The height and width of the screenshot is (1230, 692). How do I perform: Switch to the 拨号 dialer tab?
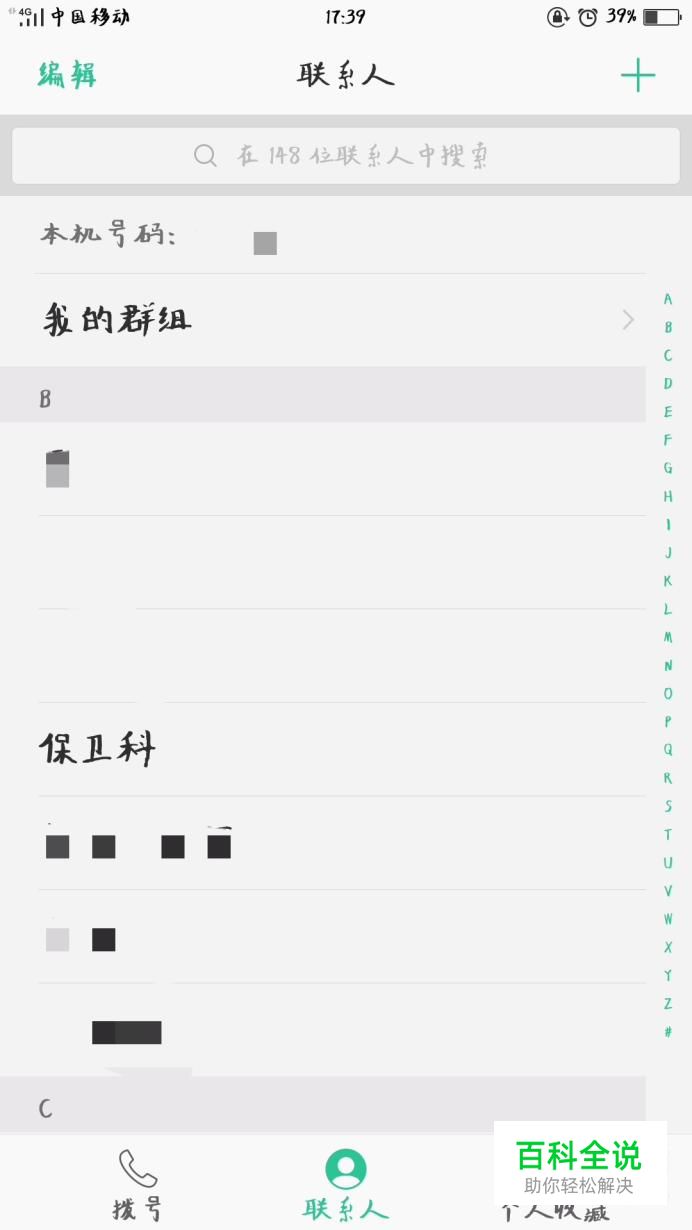(137, 1183)
